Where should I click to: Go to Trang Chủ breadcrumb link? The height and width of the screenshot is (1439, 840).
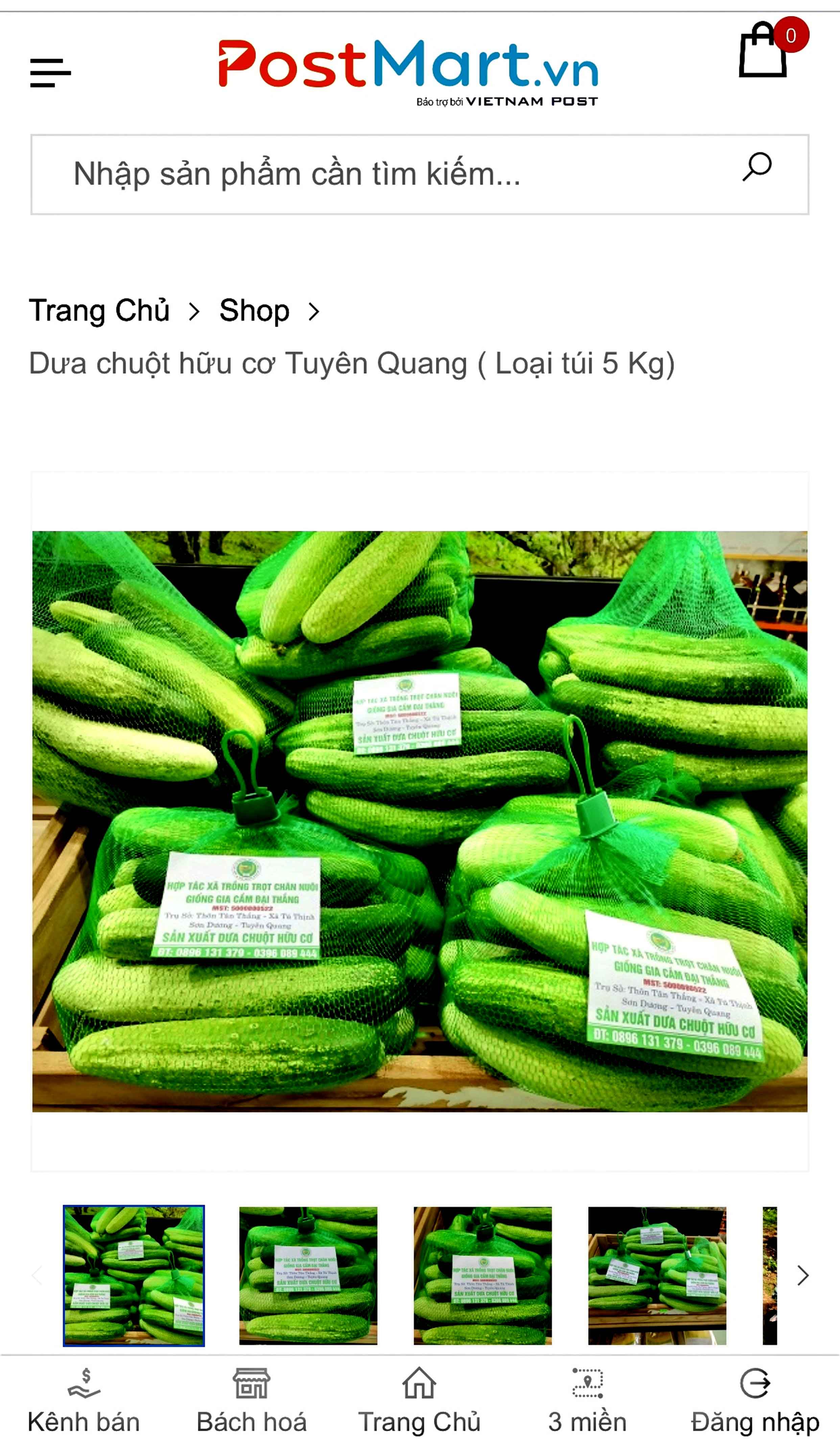tap(99, 311)
